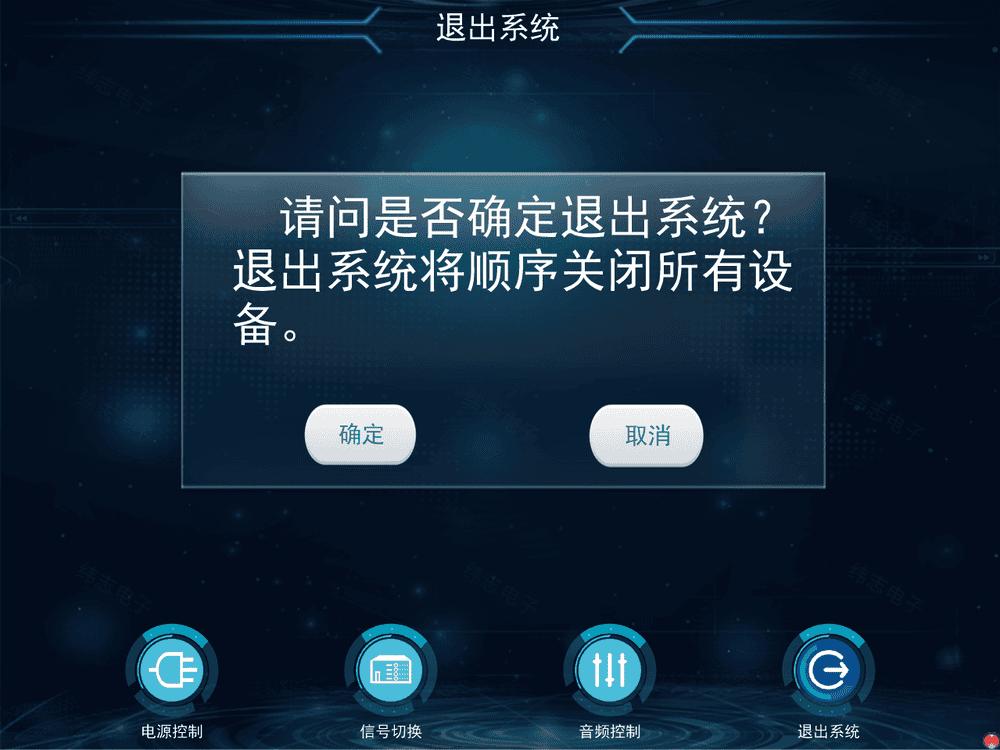Cancel exit with the 取消 button

646,436
